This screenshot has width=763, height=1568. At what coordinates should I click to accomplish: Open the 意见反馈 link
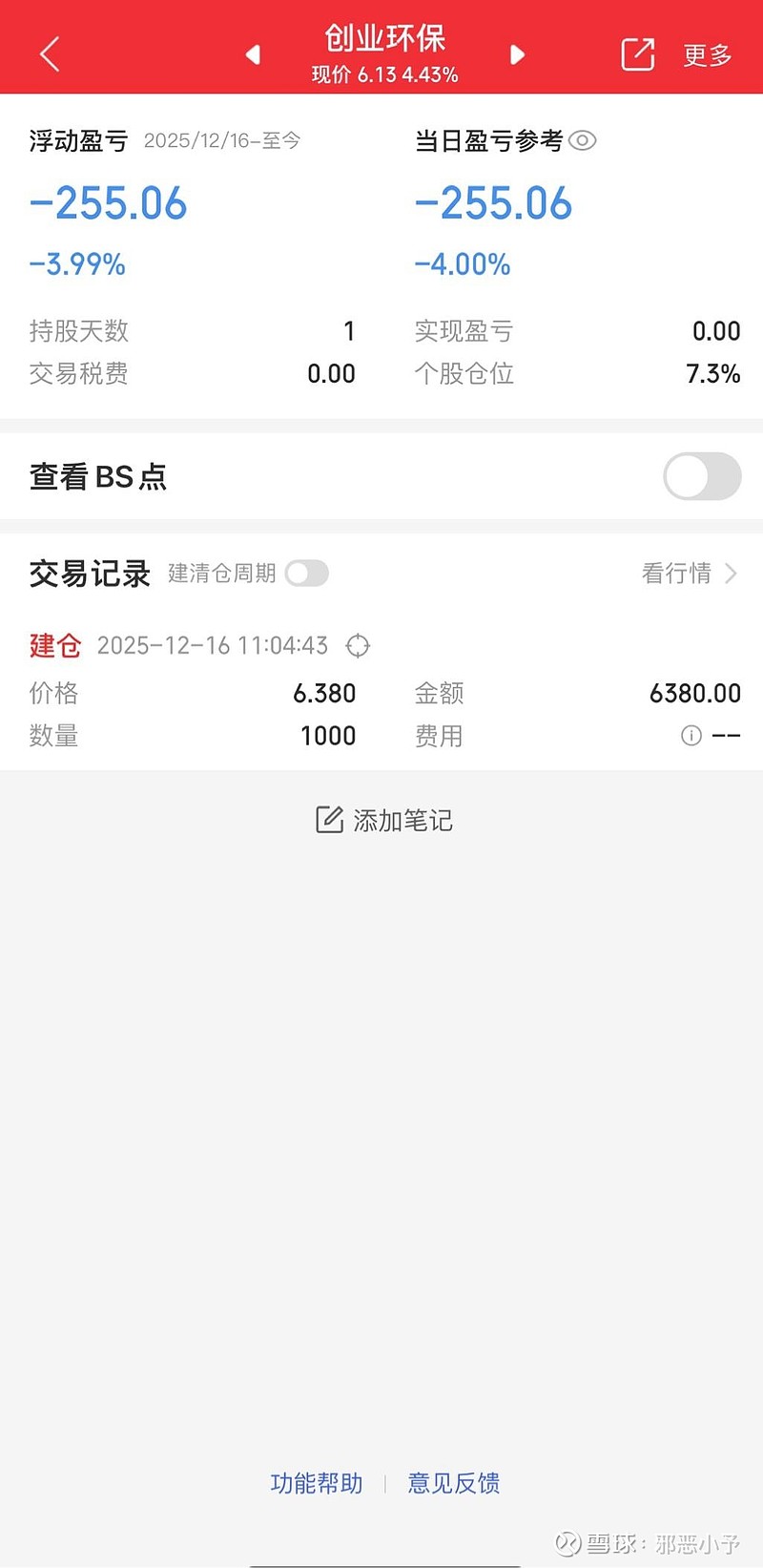pos(454,1482)
